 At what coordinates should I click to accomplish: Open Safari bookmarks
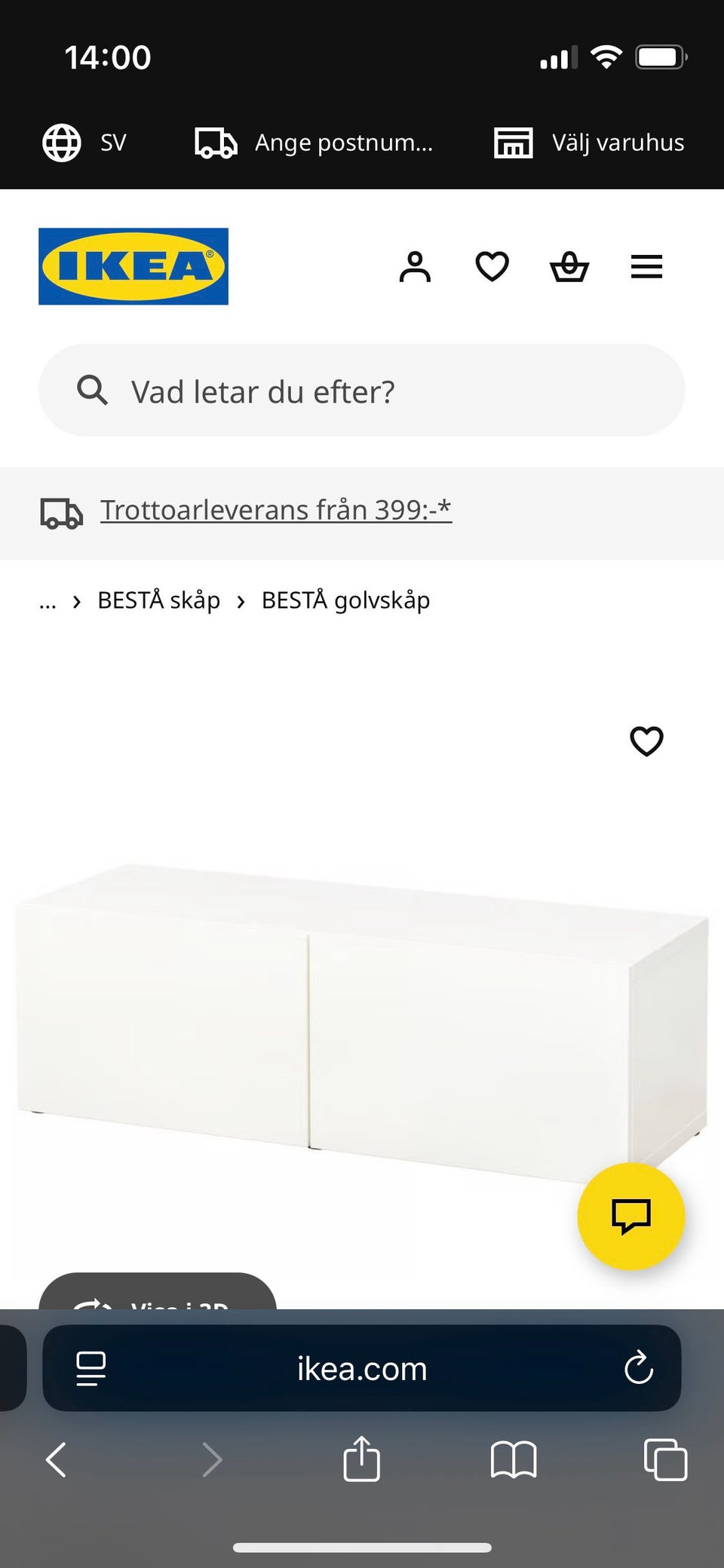(x=514, y=1459)
